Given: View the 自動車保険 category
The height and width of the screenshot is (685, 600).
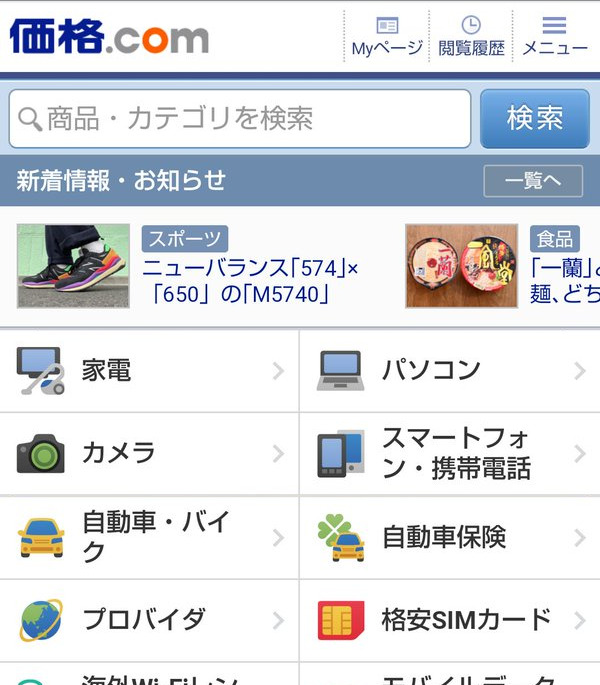Looking at the screenshot, I should click(450, 537).
